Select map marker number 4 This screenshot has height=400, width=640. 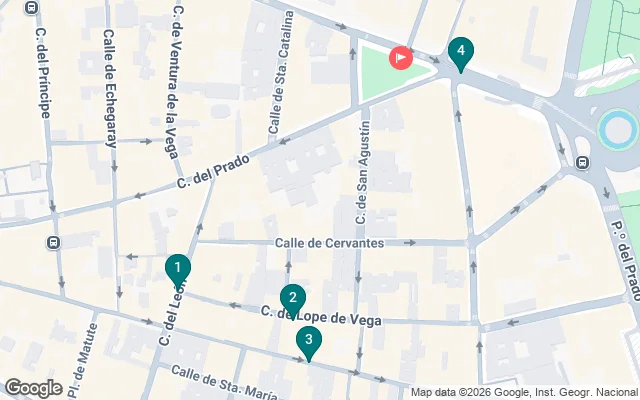point(460,50)
